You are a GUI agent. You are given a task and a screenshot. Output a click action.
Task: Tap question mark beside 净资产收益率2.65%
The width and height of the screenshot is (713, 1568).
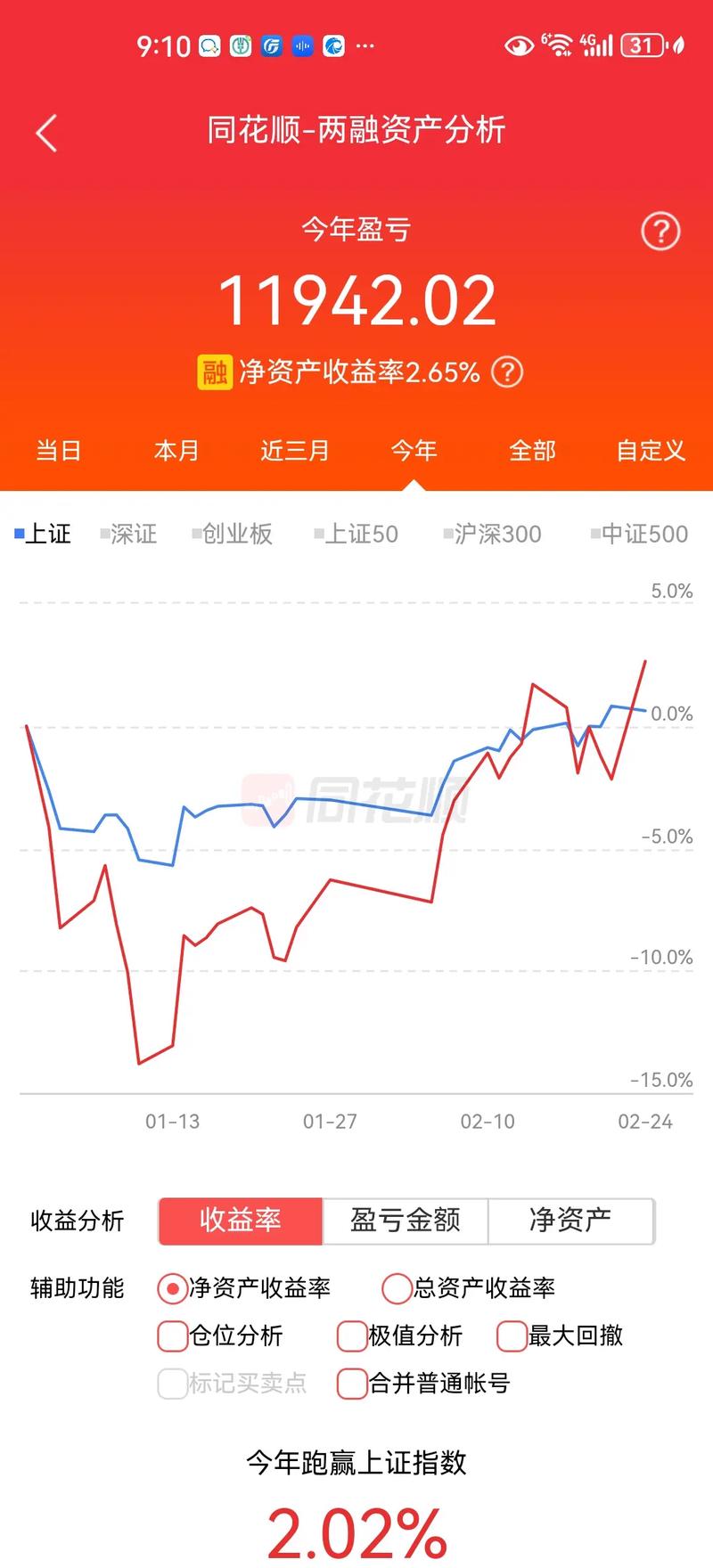tap(508, 372)
